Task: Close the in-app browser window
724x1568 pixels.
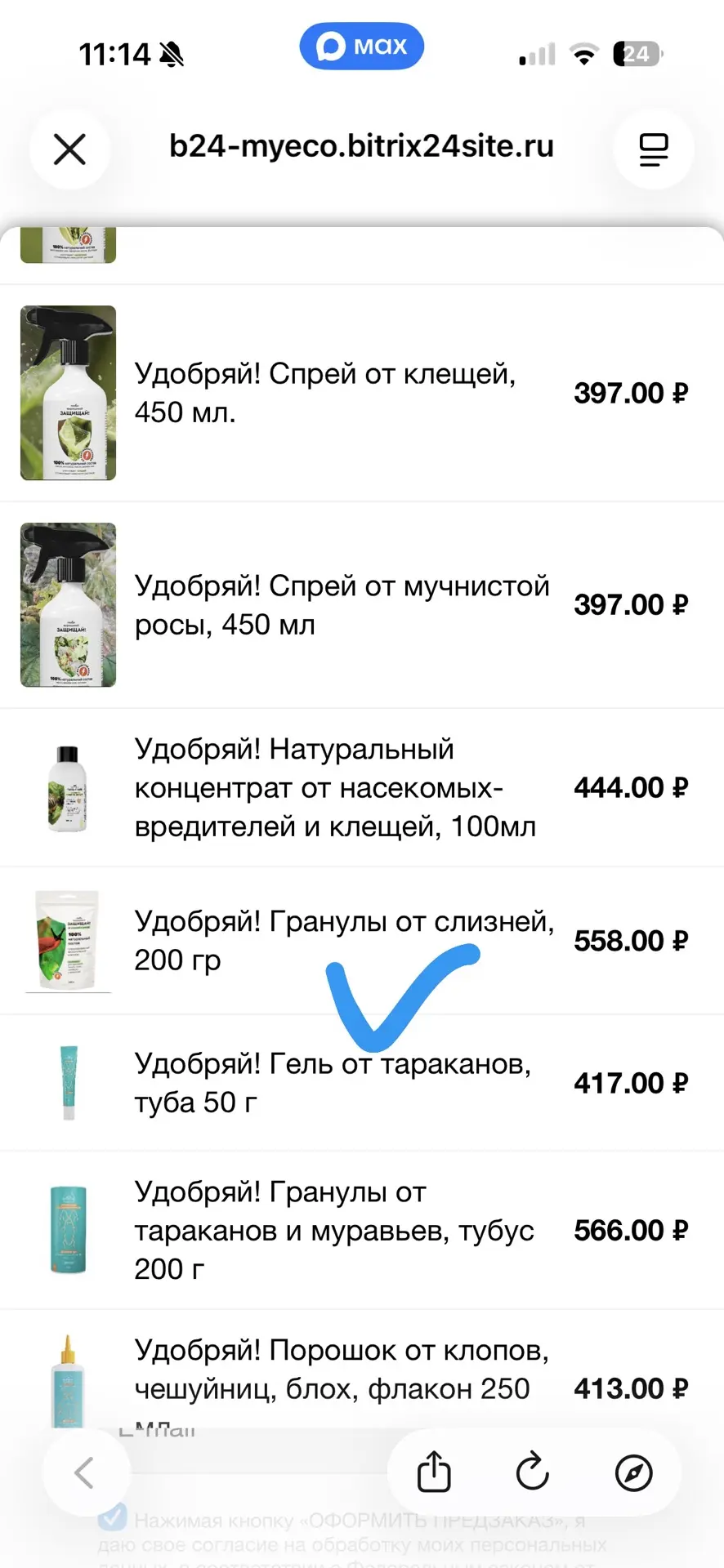Action: click(x=69, y=149)
